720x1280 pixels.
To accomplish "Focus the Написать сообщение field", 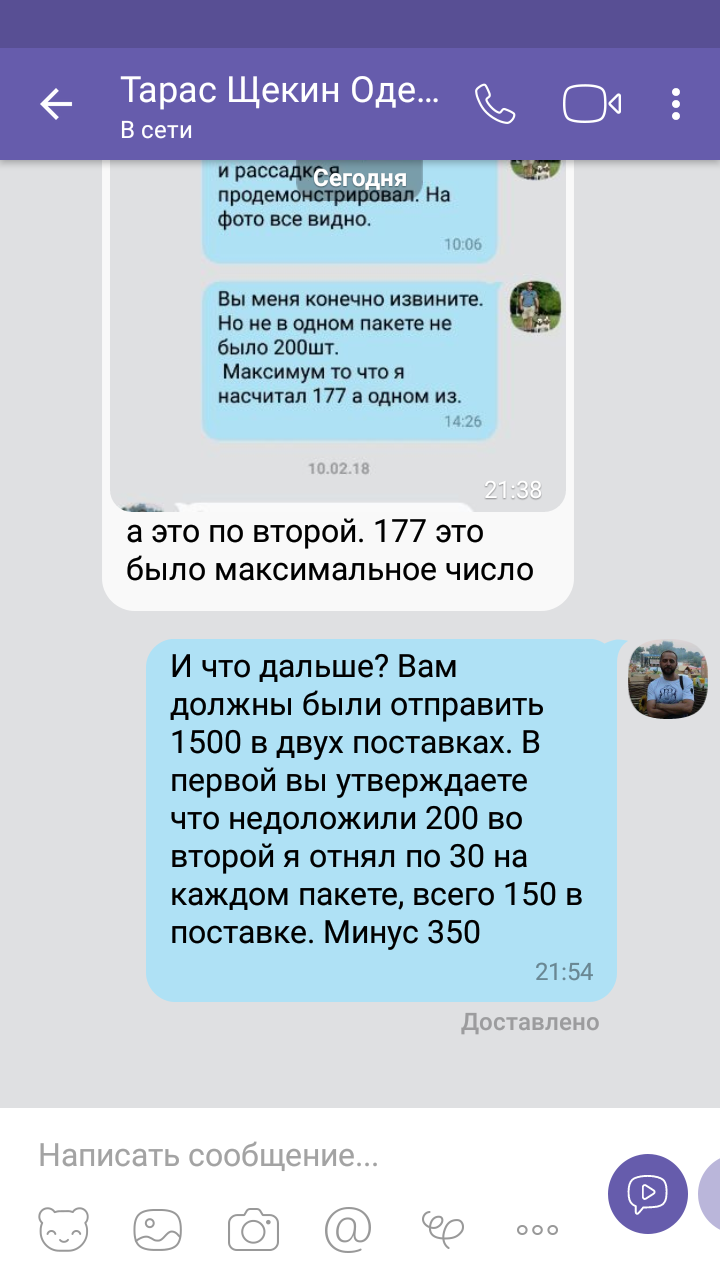I will [300, 1157].
